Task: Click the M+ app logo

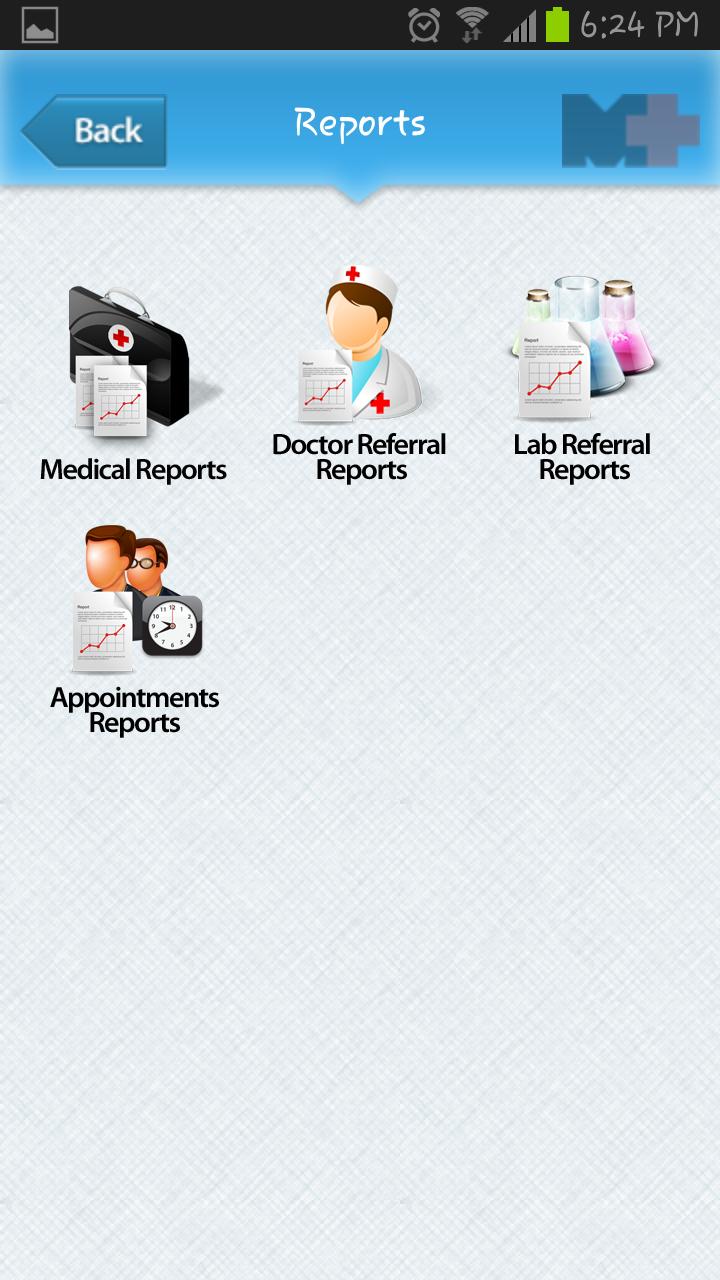Action: (x=634, y=131)
